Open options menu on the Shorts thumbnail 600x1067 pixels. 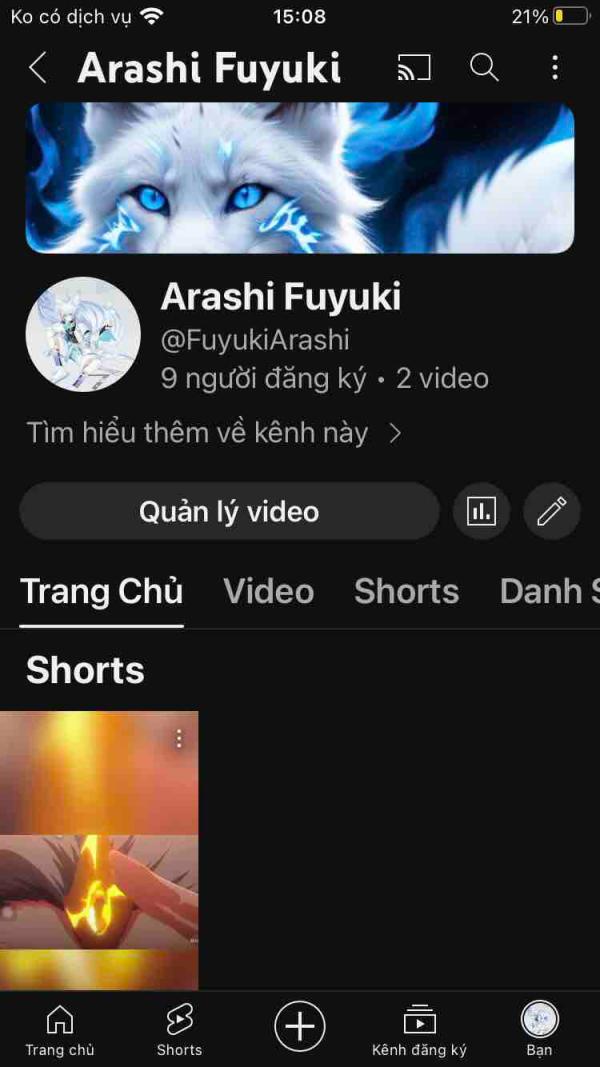179,738
